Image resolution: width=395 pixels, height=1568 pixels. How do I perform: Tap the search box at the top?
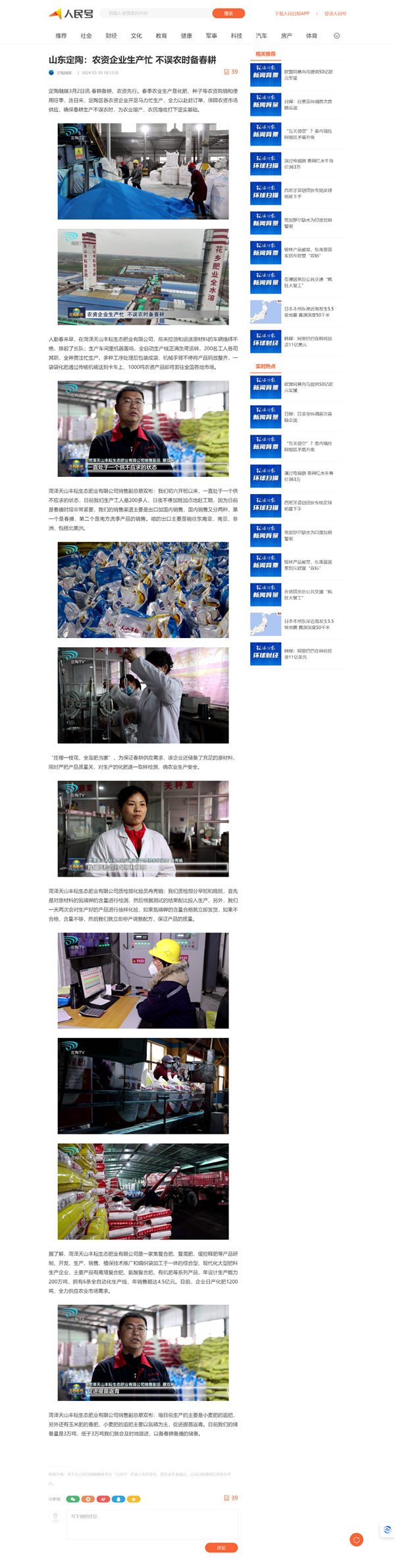[158, 13]
